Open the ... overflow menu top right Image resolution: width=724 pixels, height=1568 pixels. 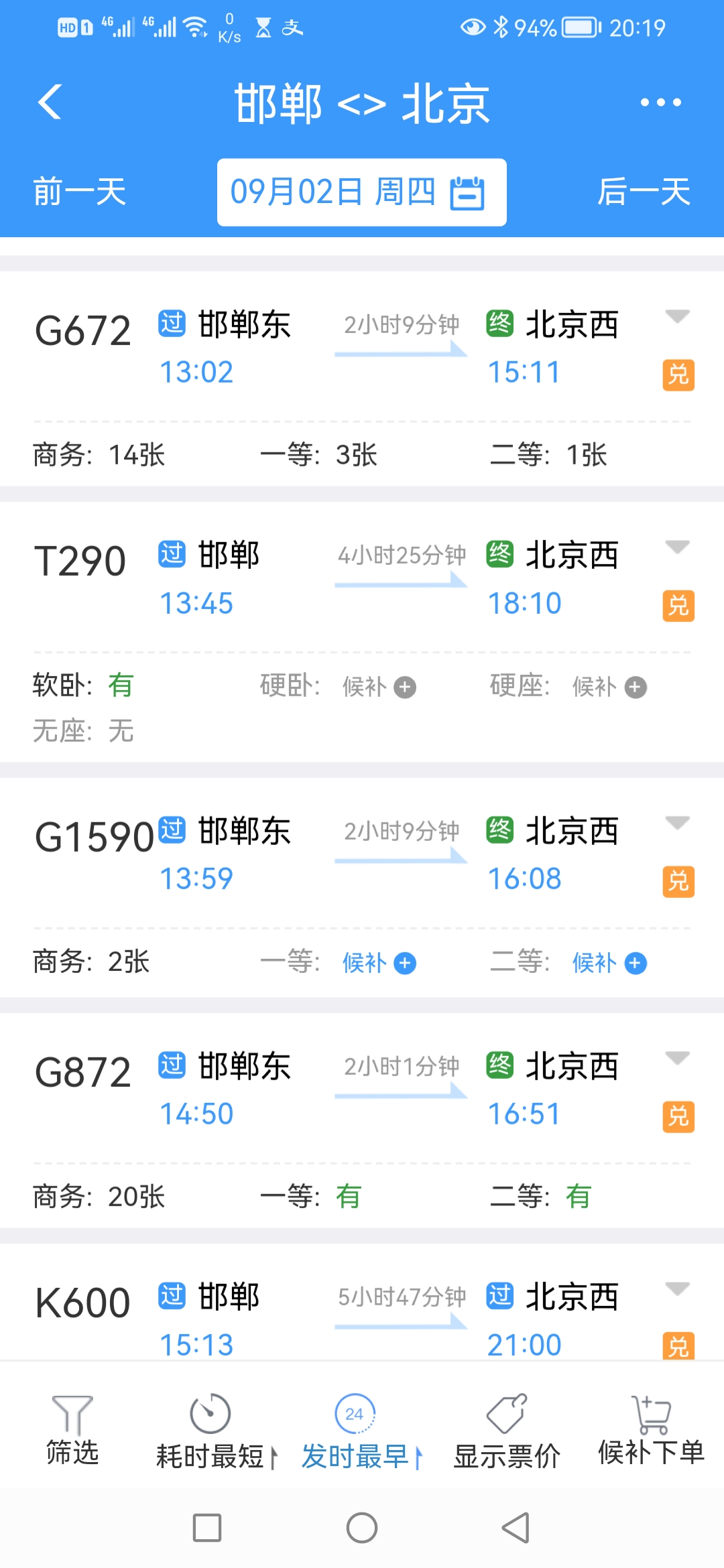(x=660, y=102)
